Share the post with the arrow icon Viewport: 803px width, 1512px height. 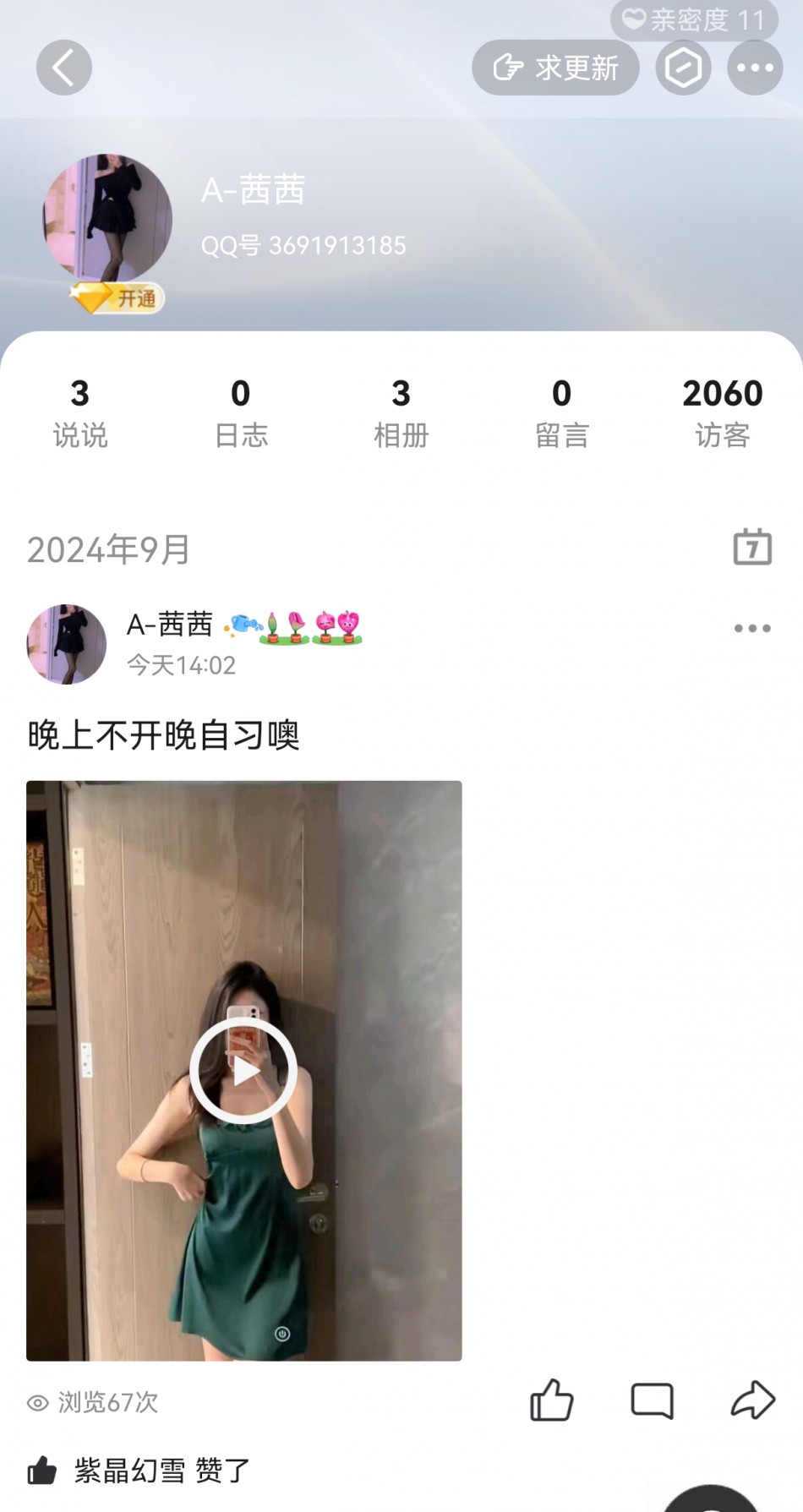(x=752, y=1400)
